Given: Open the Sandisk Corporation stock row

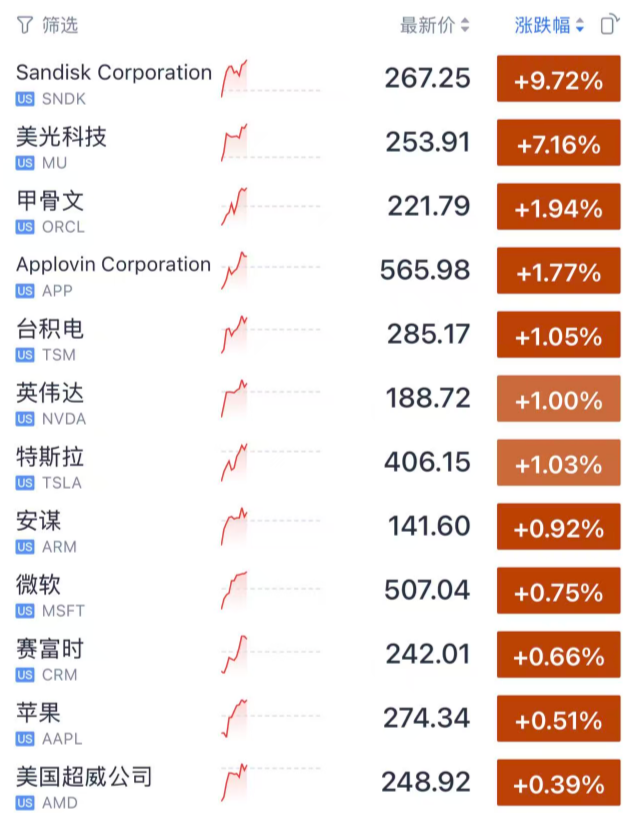Looking at the screenshot, I should (114, 82).
